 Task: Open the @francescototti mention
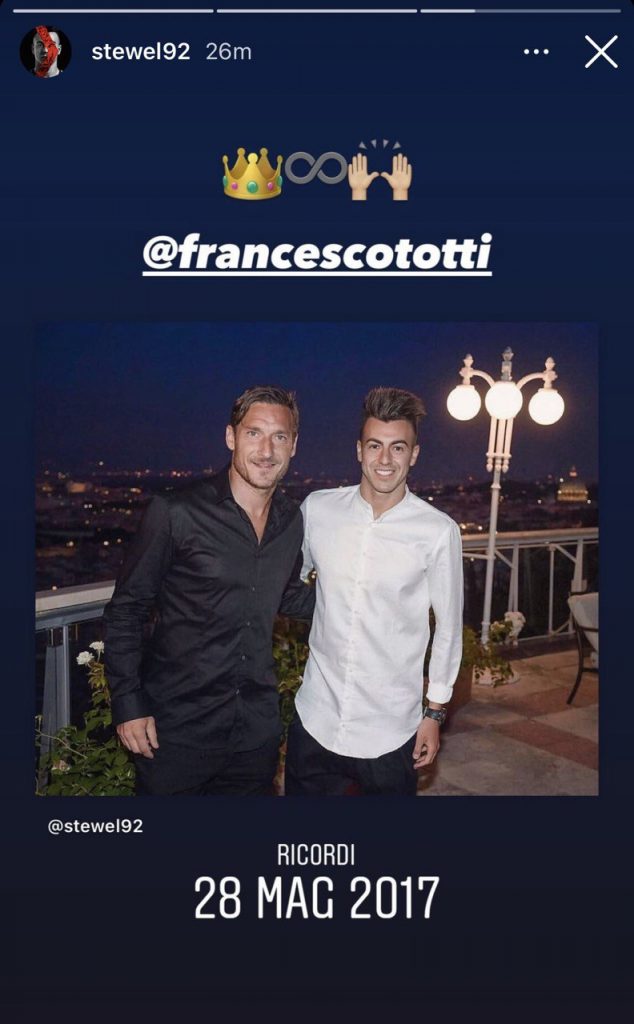coord(317,254)
